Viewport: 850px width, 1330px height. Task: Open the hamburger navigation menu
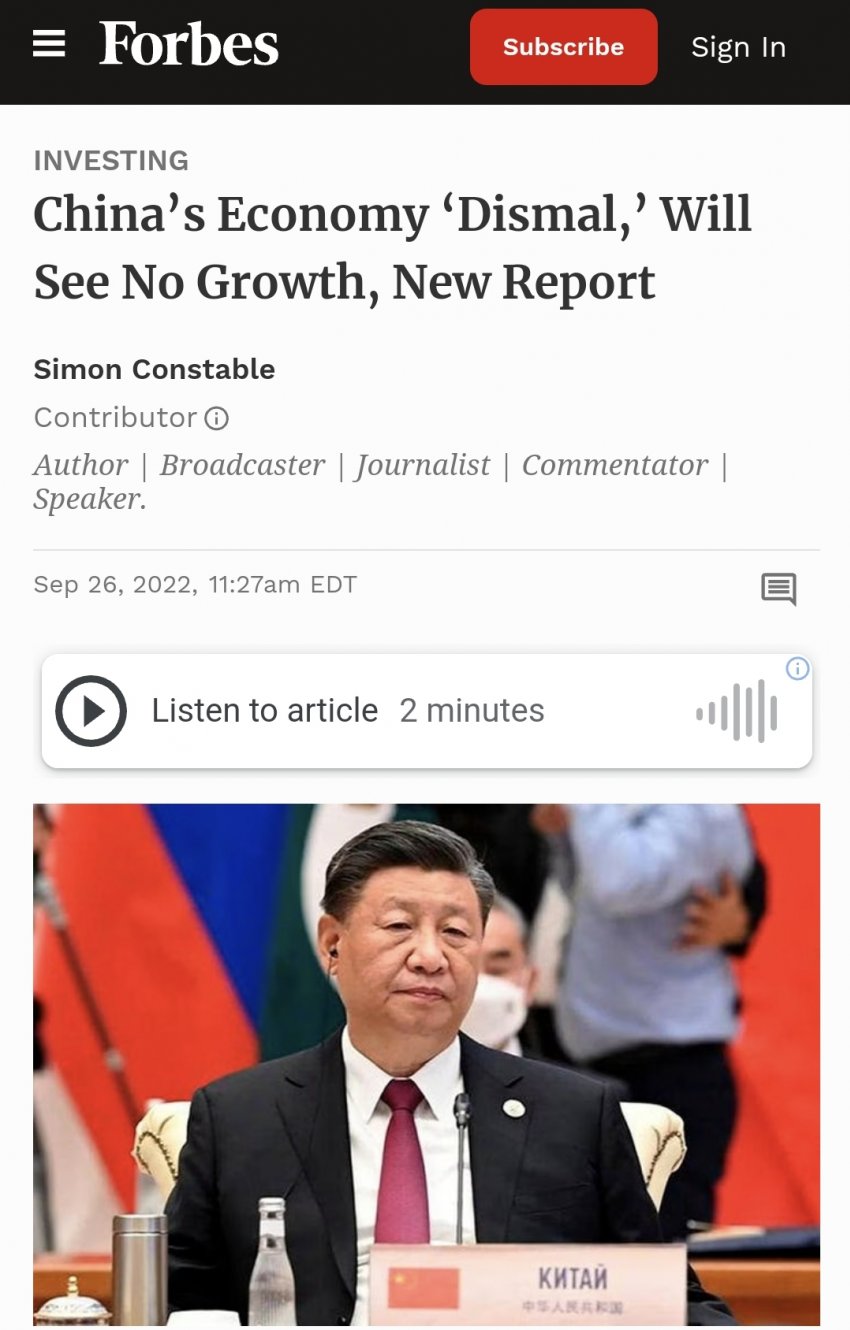pyautogui.click(x=49, y=44)
